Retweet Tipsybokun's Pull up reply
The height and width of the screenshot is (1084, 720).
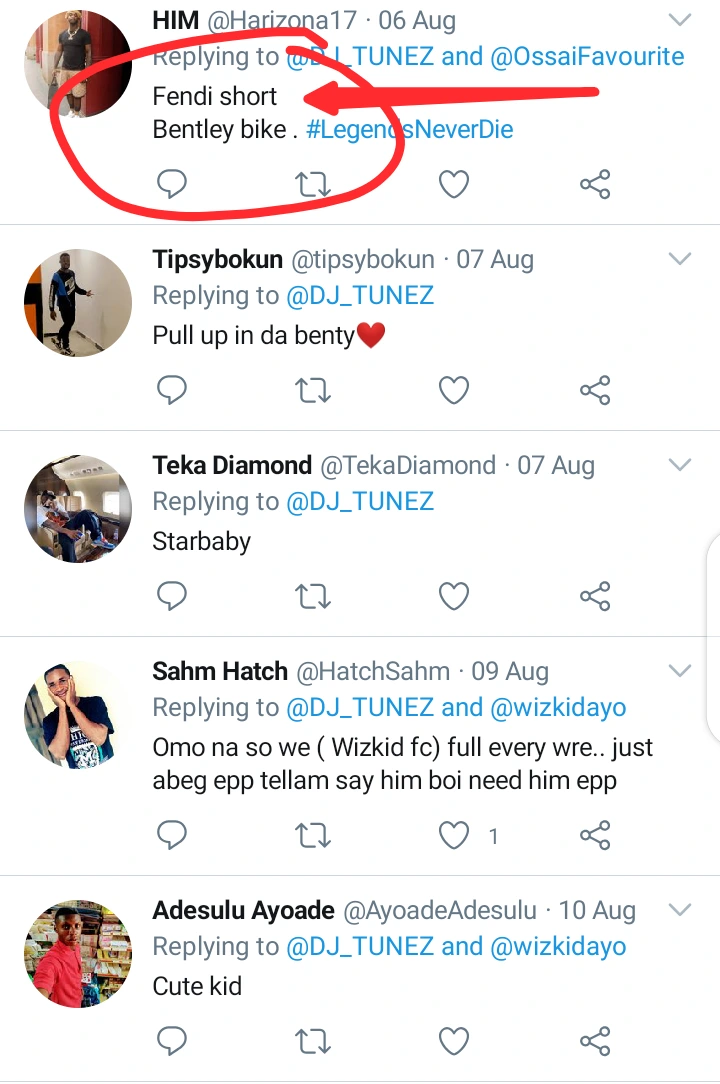click(313, 390)
